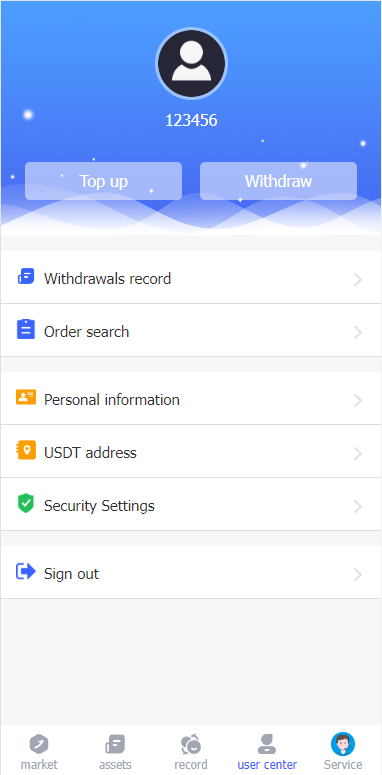
Task: Open the USDT address row
Action: click(x=191, y=452)
